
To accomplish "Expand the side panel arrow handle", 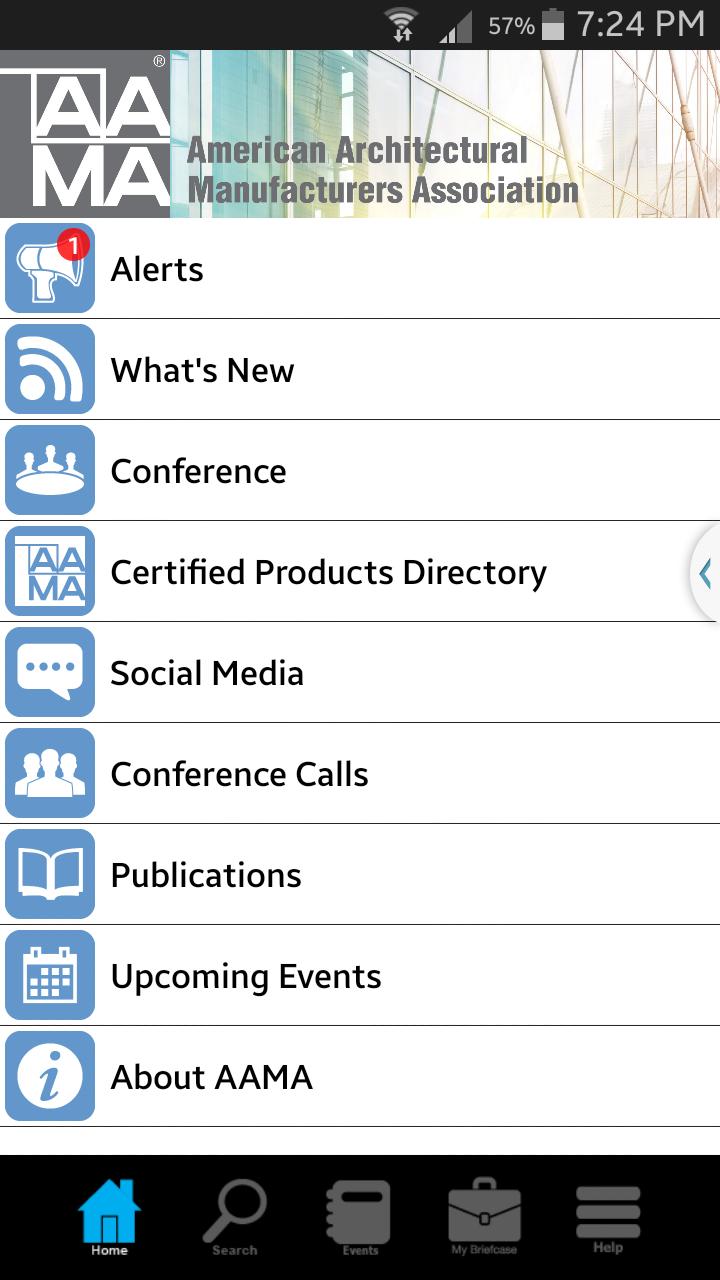I will tap(705, 573).
